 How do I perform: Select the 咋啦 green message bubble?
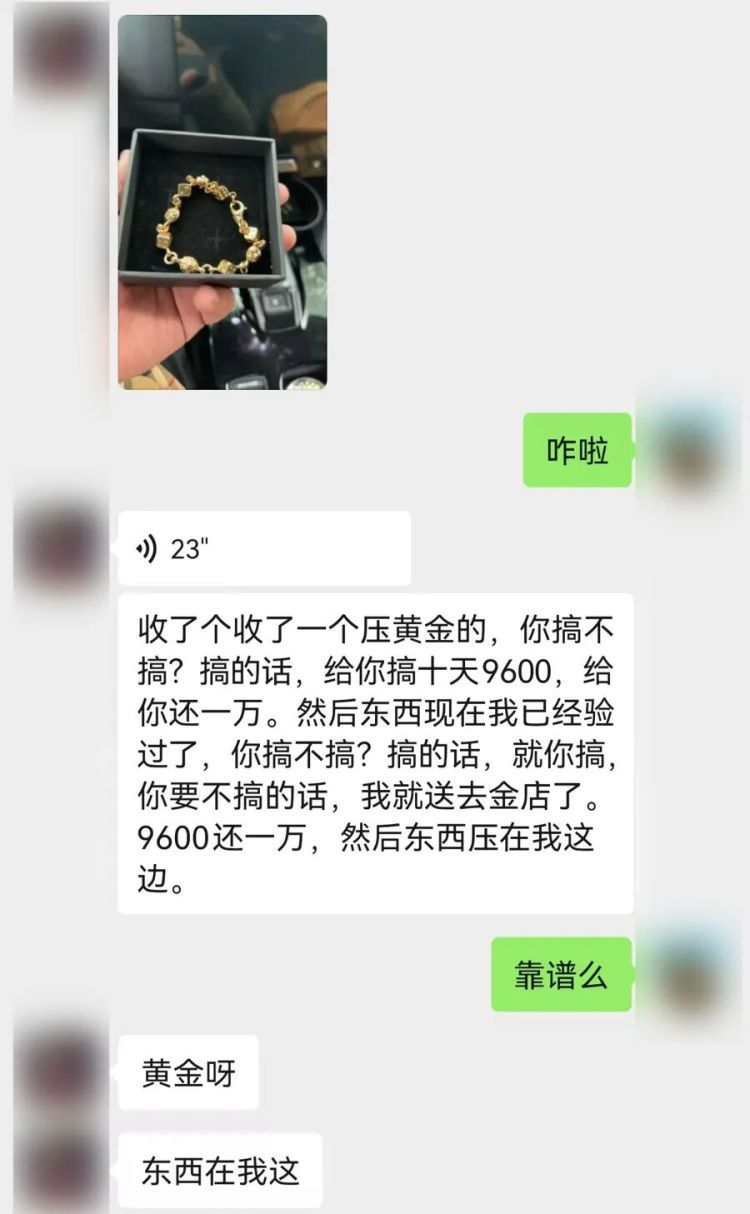[580, 450]
